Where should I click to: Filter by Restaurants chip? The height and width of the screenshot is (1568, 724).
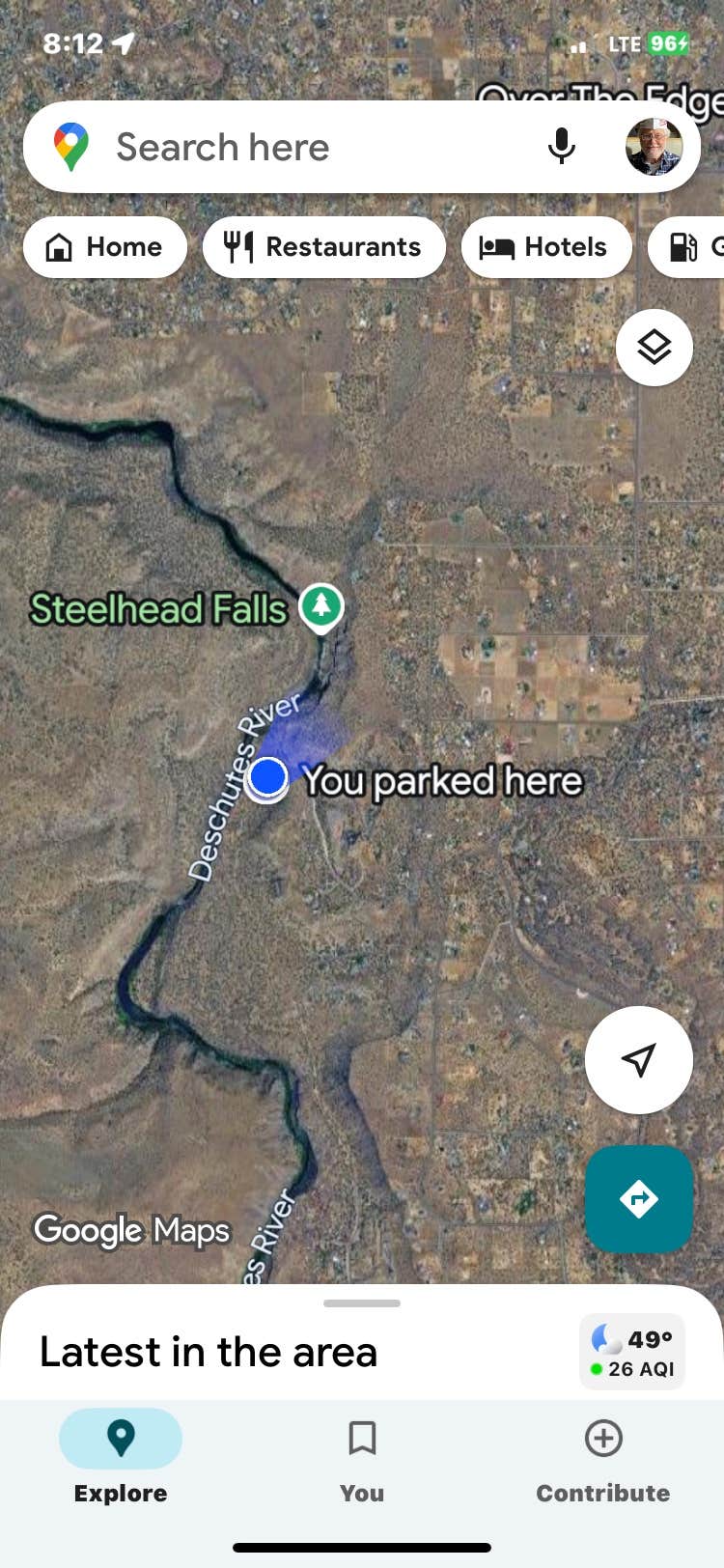pos(324,247)
